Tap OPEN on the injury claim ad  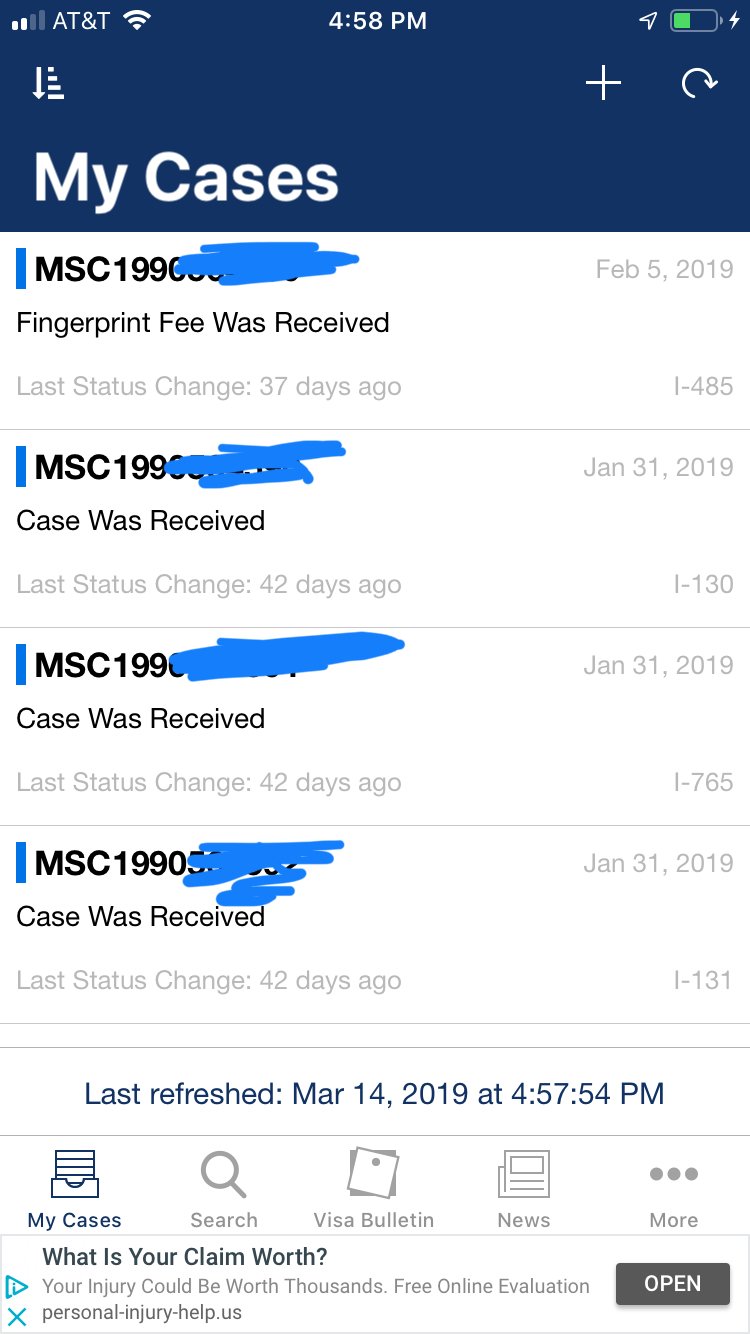pos(672,1284)
